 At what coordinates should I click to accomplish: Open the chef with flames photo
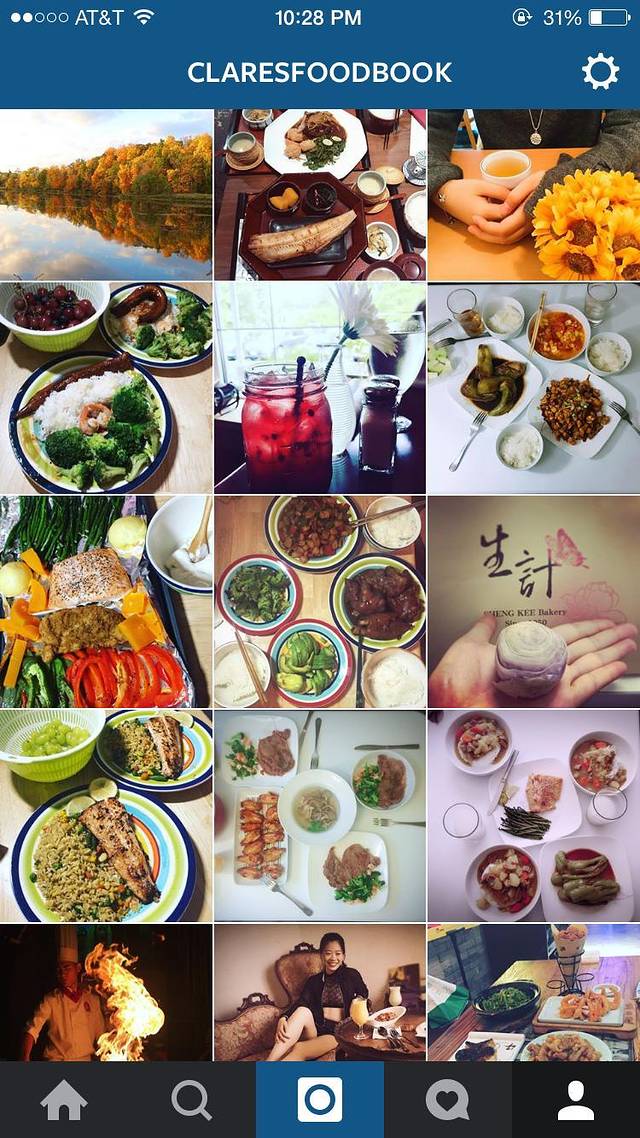click(106, 992)
